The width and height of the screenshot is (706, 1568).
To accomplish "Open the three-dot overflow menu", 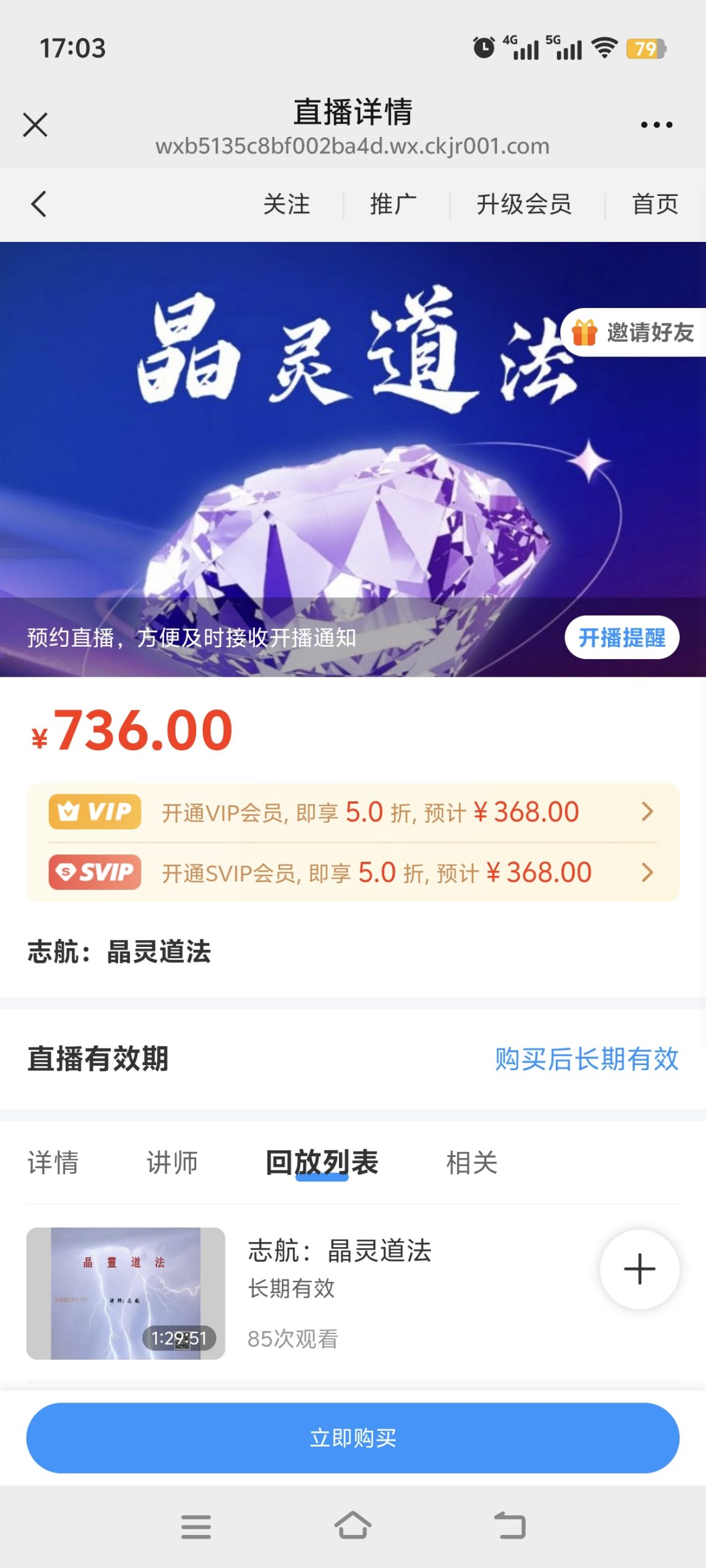I will 656,125.
